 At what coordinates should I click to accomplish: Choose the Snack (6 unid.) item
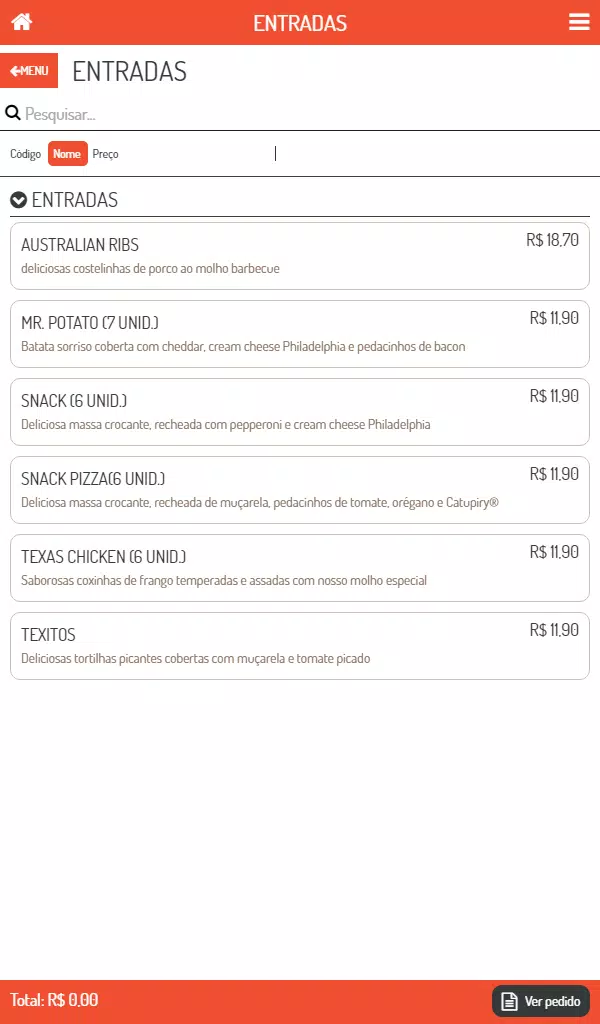(300, 412)
